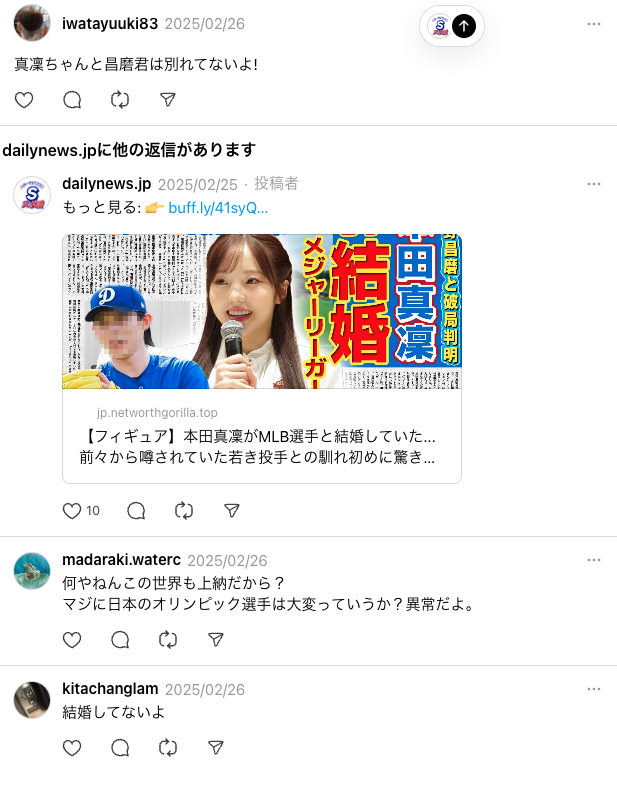Image resolution: width=617 pixels, height=785 pixels.
Task: Share the dailynews.jp post
Action: (x=232, y=511)
